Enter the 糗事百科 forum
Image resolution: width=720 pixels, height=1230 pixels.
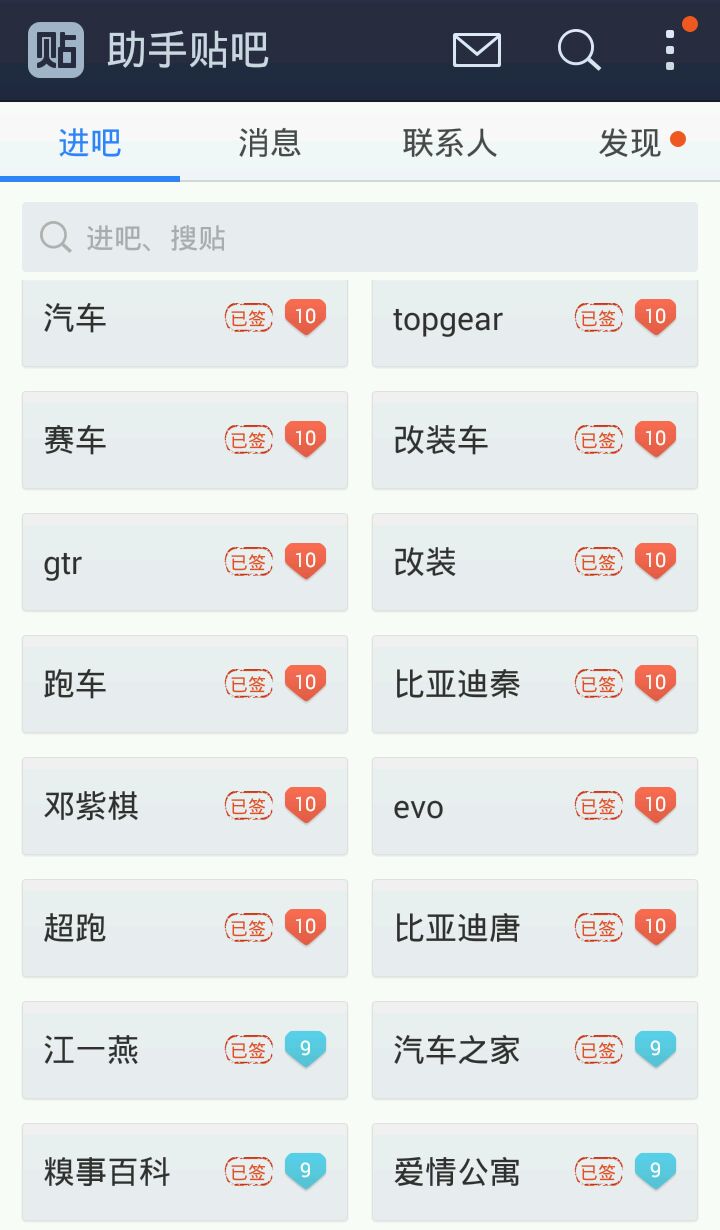[x=185, y=1172]
